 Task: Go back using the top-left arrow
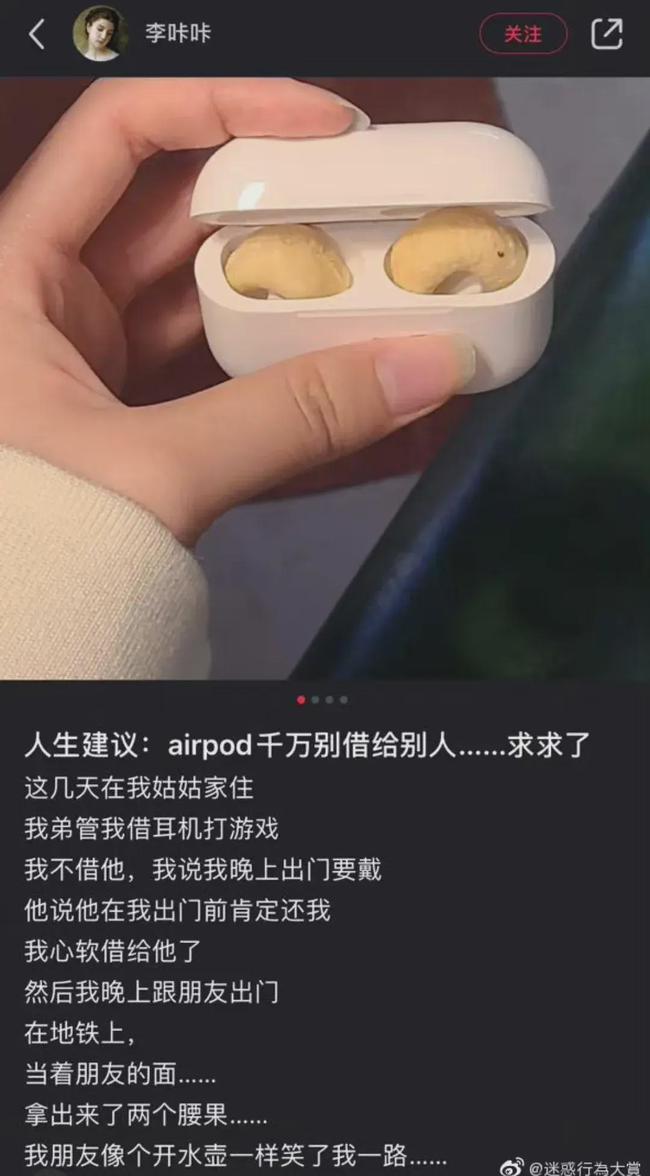36,34
